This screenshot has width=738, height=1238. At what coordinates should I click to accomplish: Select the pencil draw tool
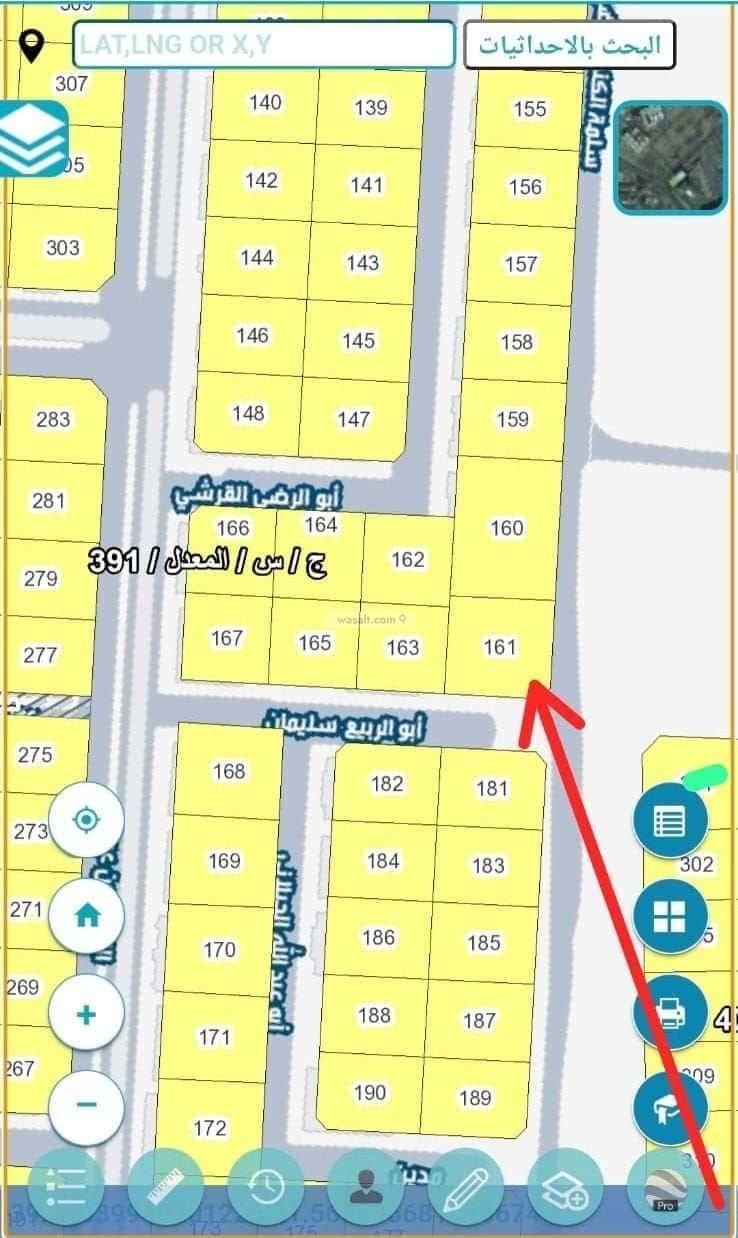(464, 1187)
